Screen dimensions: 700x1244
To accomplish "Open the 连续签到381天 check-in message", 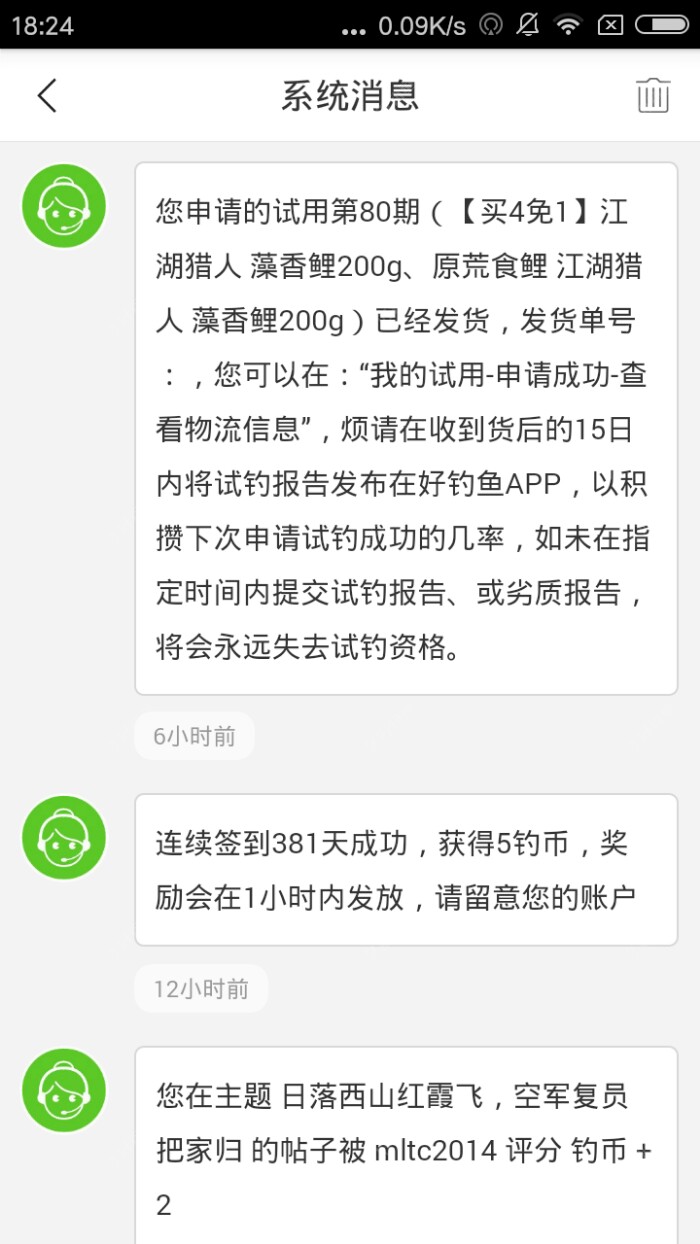I will 406,870.
